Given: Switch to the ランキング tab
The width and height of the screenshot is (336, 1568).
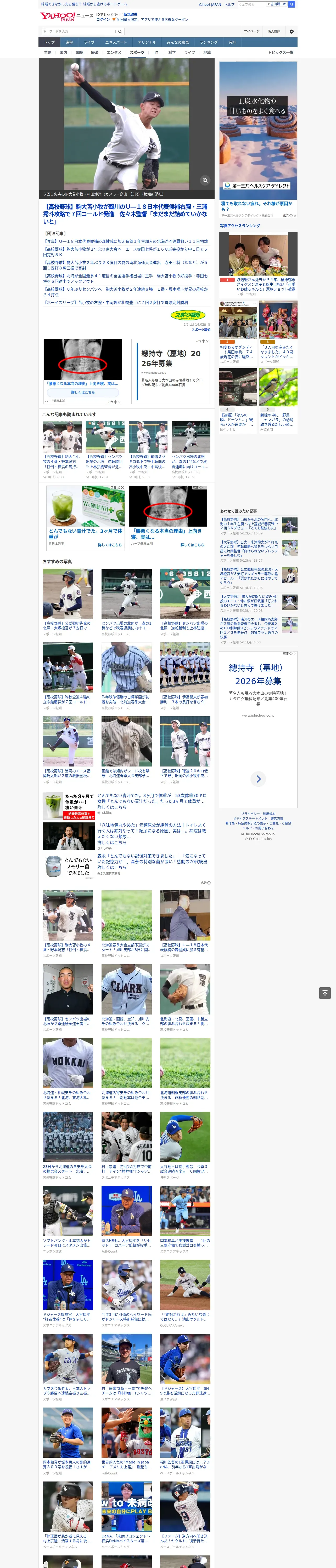Looking at the screenshot, I should (209, 43).
